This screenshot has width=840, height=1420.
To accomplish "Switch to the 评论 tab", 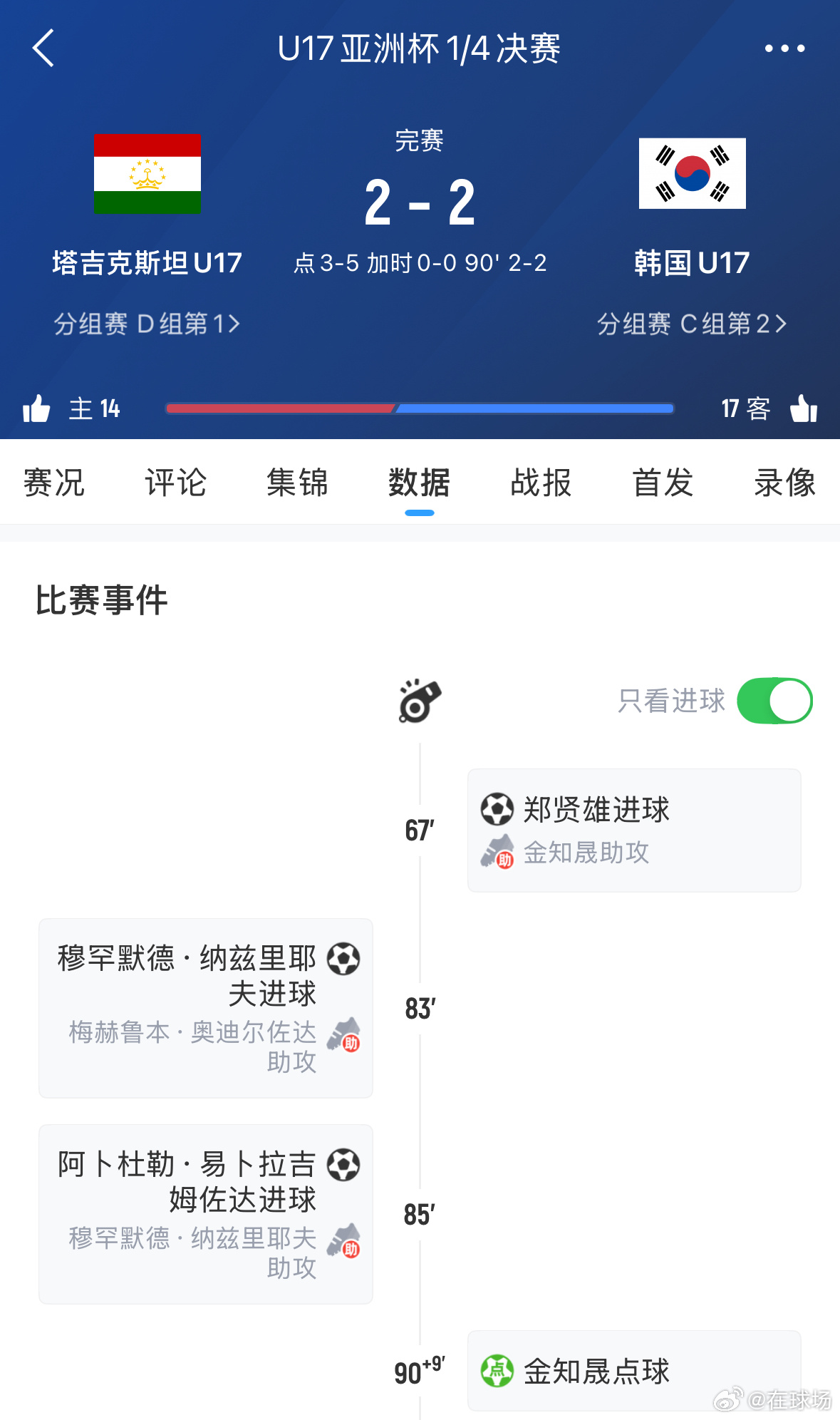I will pyautogui.click(x=176, y=483).
